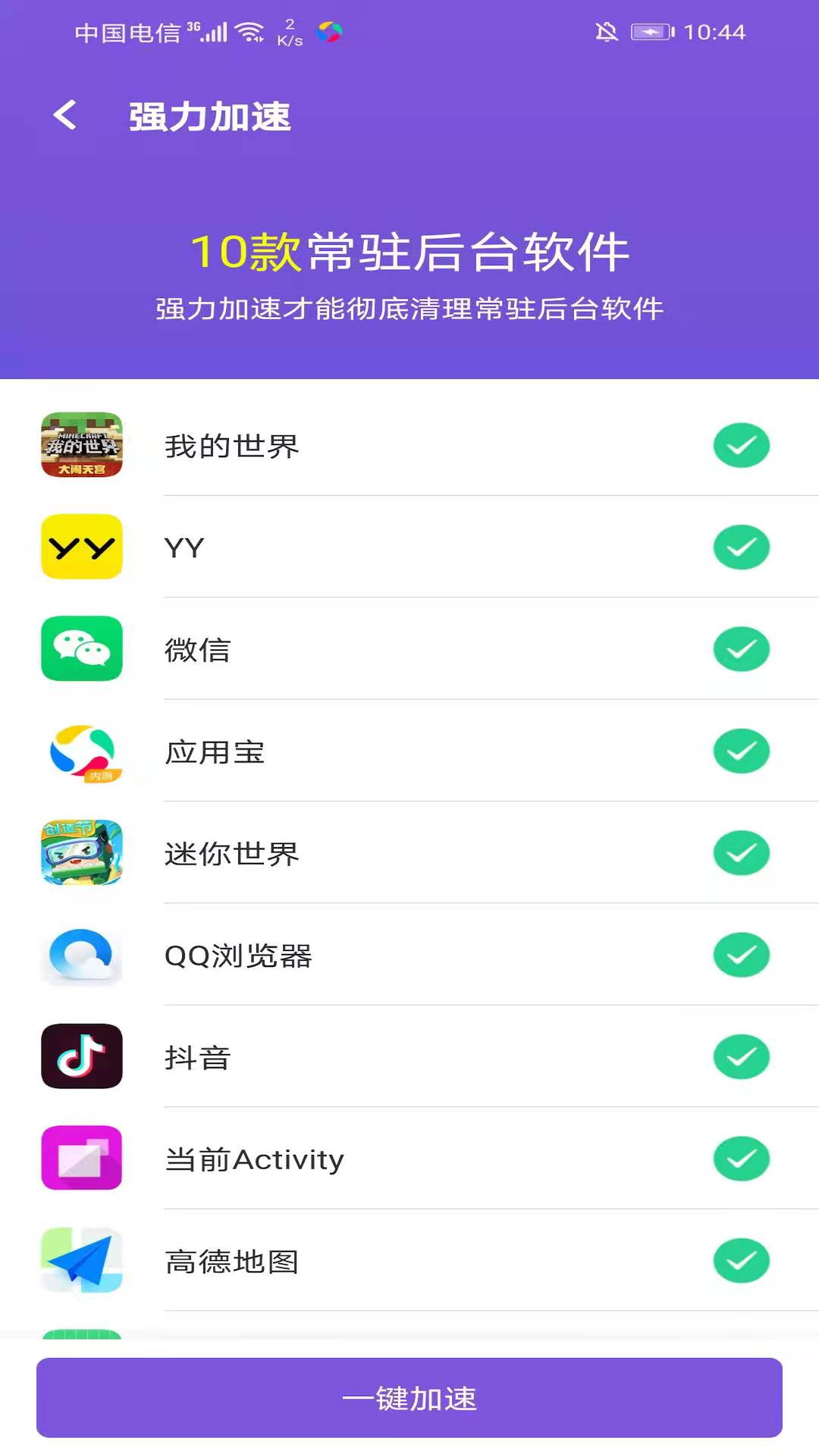Image resolution: width=819 pixels, height=1456 pixels.
Task: Uncheck 我的世界 from the boost list
Action: pos(741,446)
